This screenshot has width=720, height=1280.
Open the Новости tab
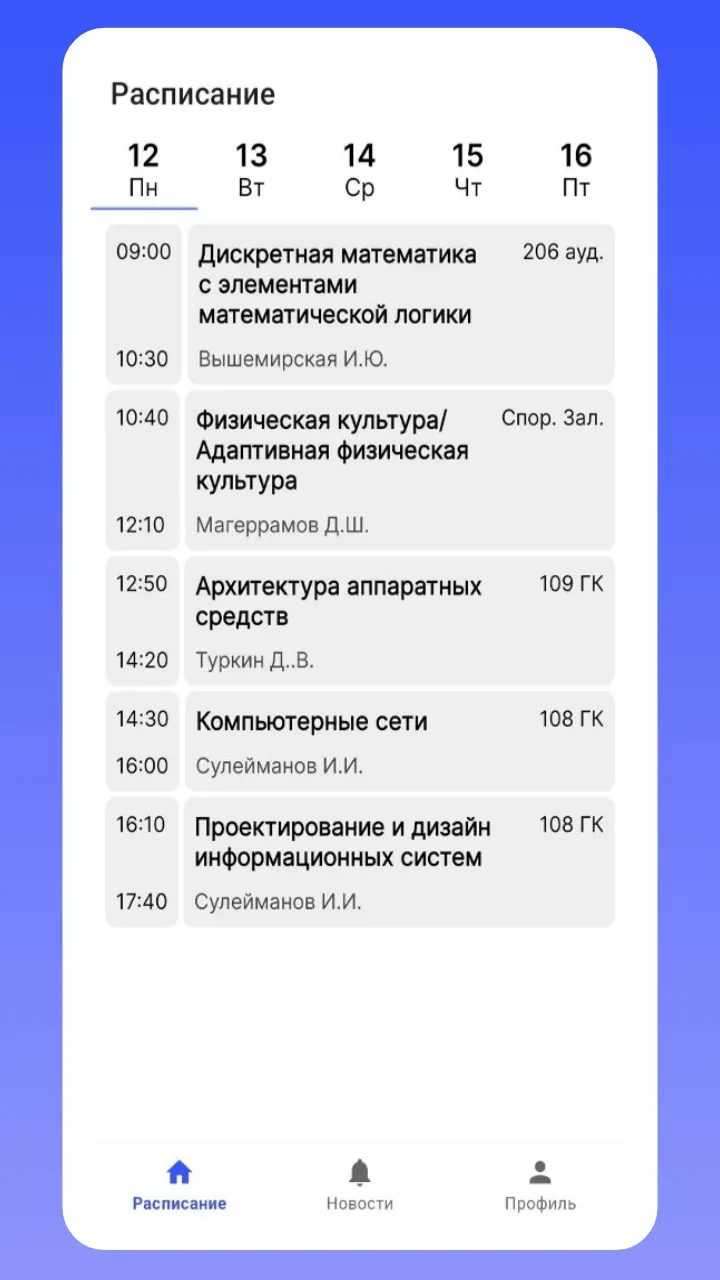pos(360,1186)
